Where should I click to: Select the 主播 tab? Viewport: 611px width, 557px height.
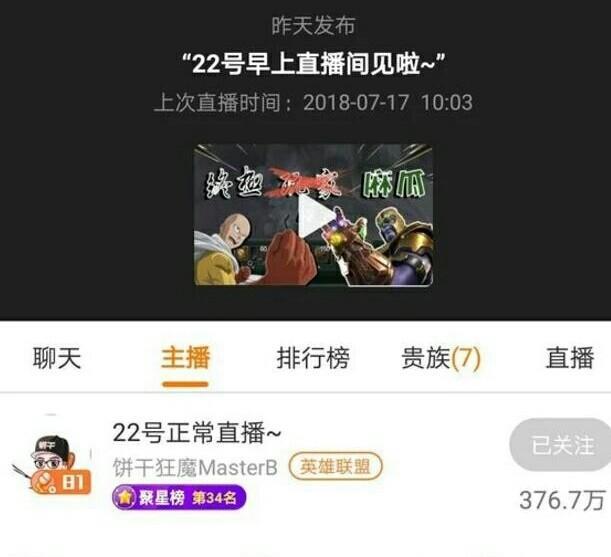click(x=185, y=359)
